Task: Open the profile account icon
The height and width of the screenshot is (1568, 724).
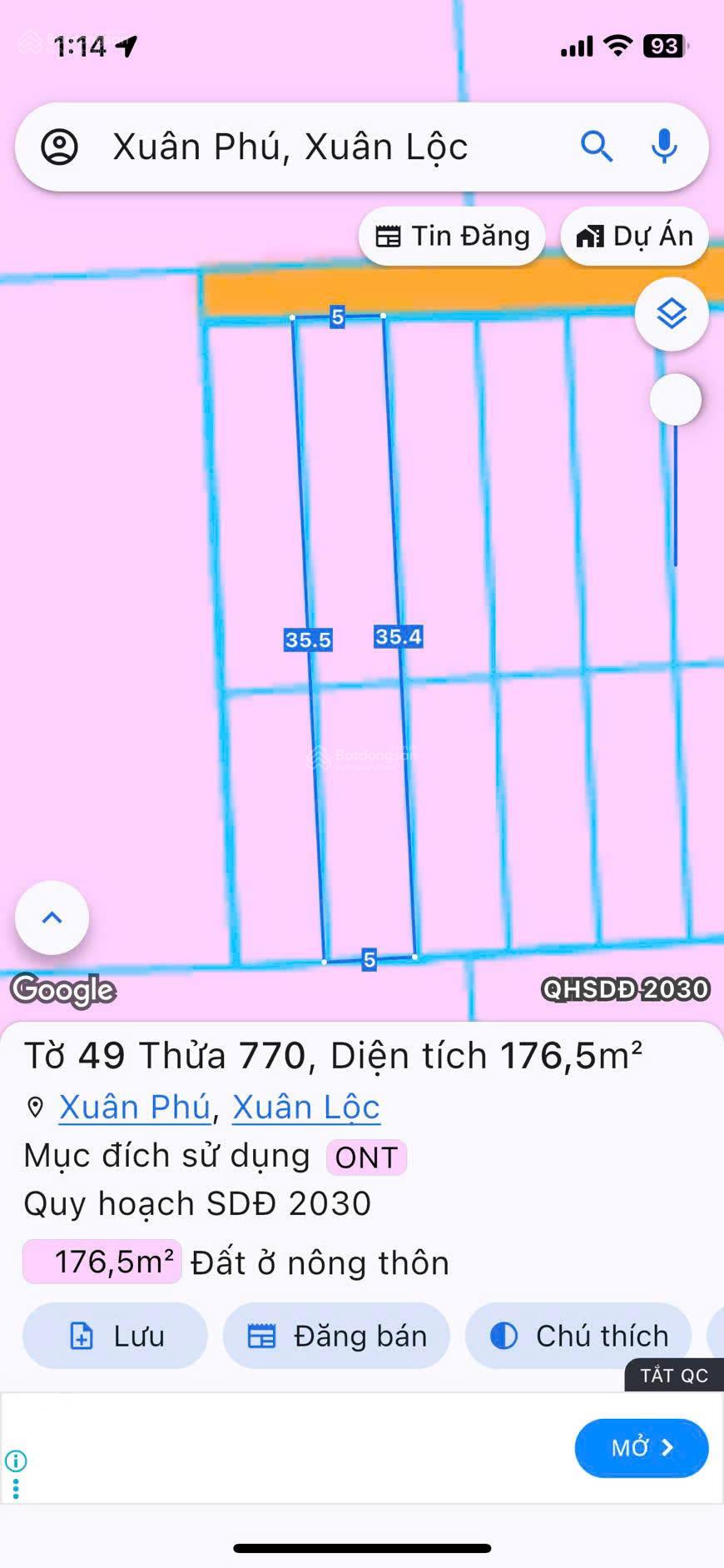Action: (60, 147)
